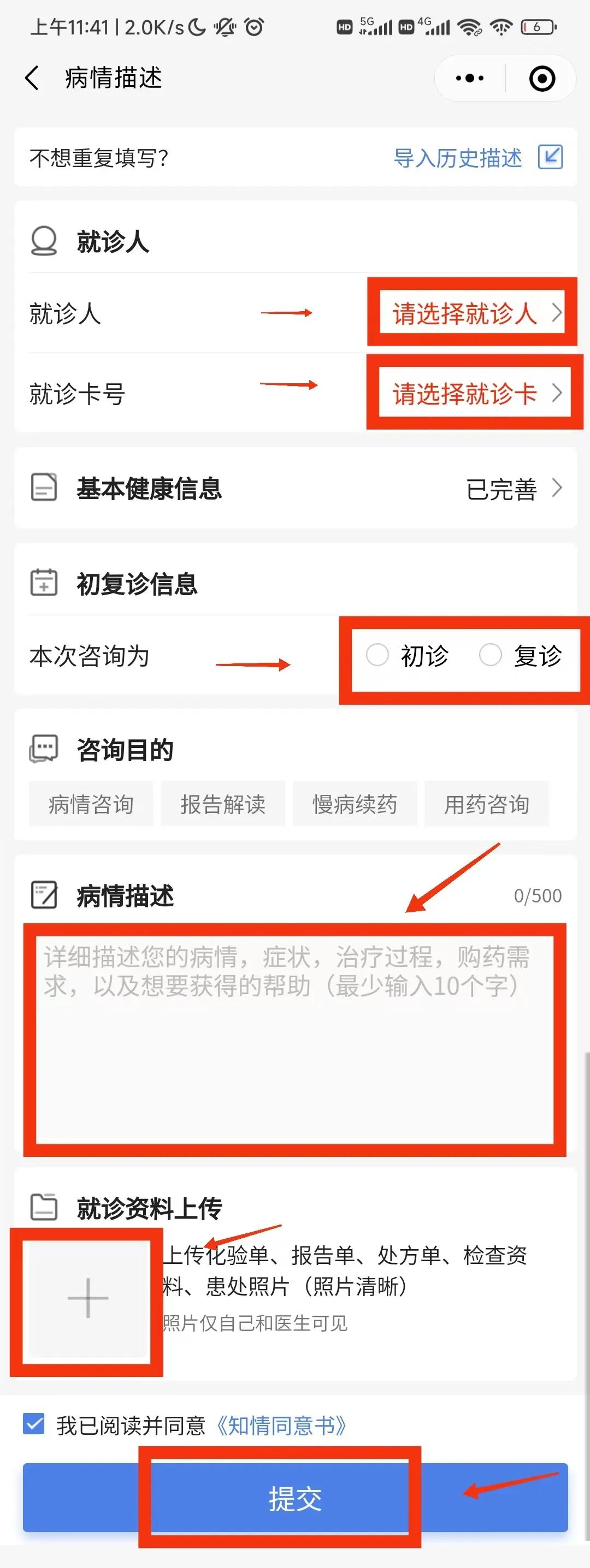
Task: Close the mini program with circle button
Action: click(x=541, y=79)
